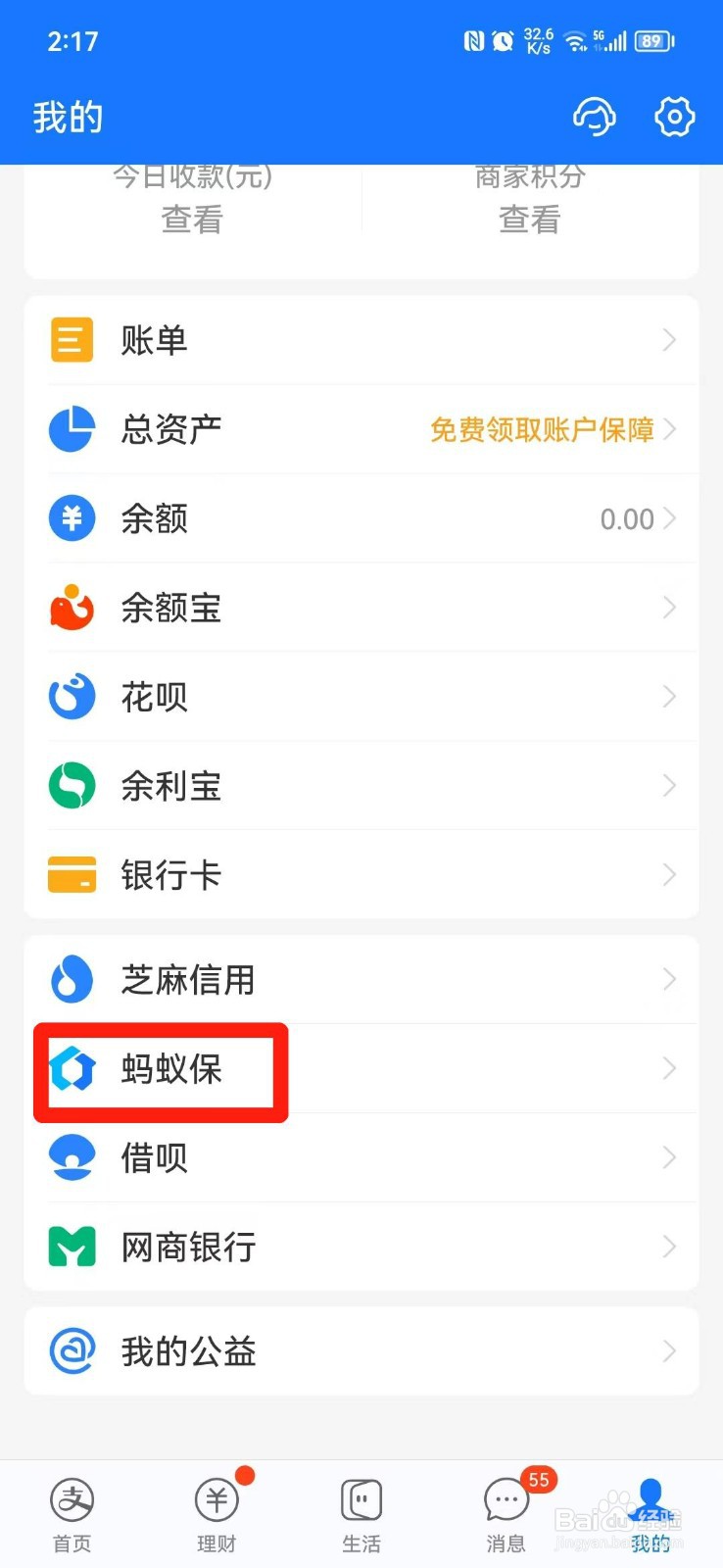Tap the customer service headset icon

(x=594, y=117)
